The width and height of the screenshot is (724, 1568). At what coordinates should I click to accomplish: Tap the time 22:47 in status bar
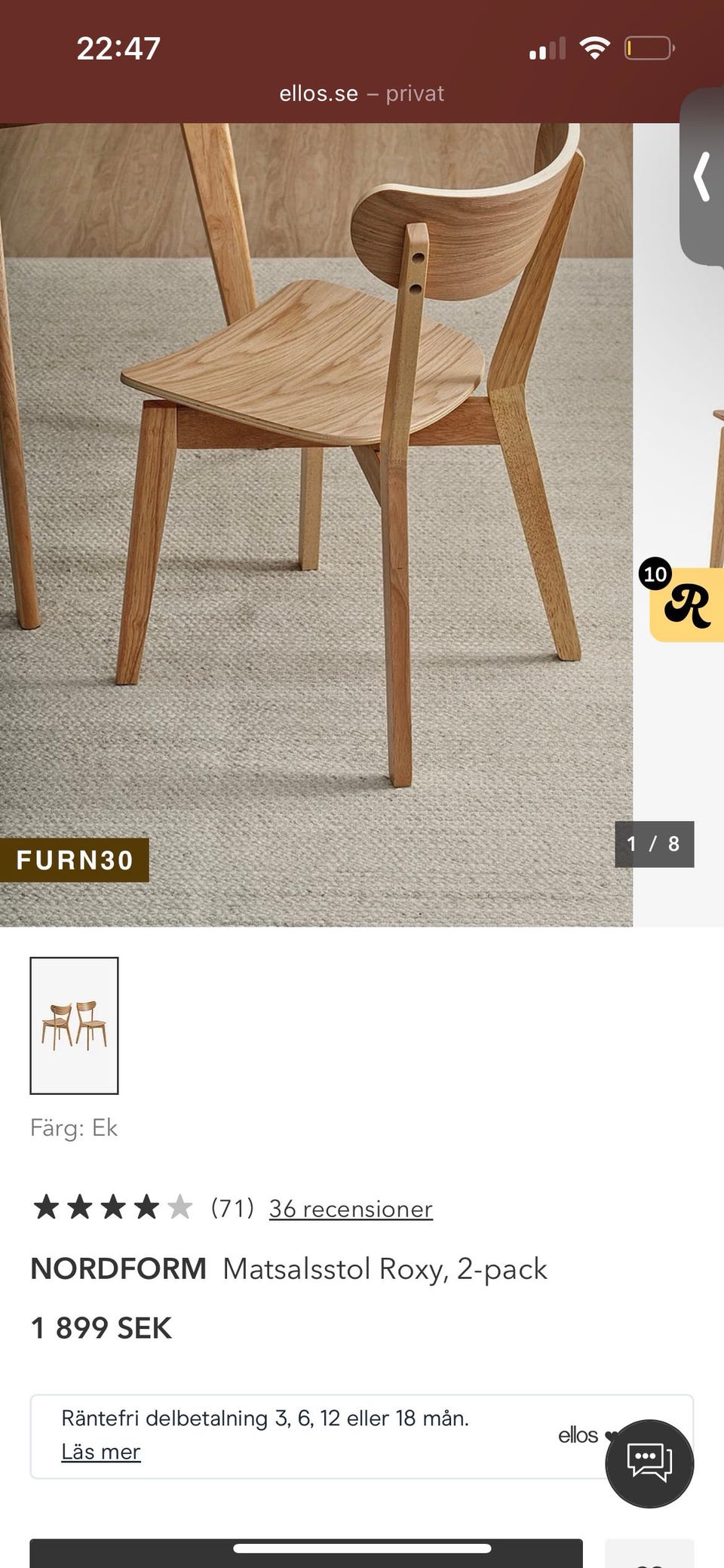pos(117,48)
